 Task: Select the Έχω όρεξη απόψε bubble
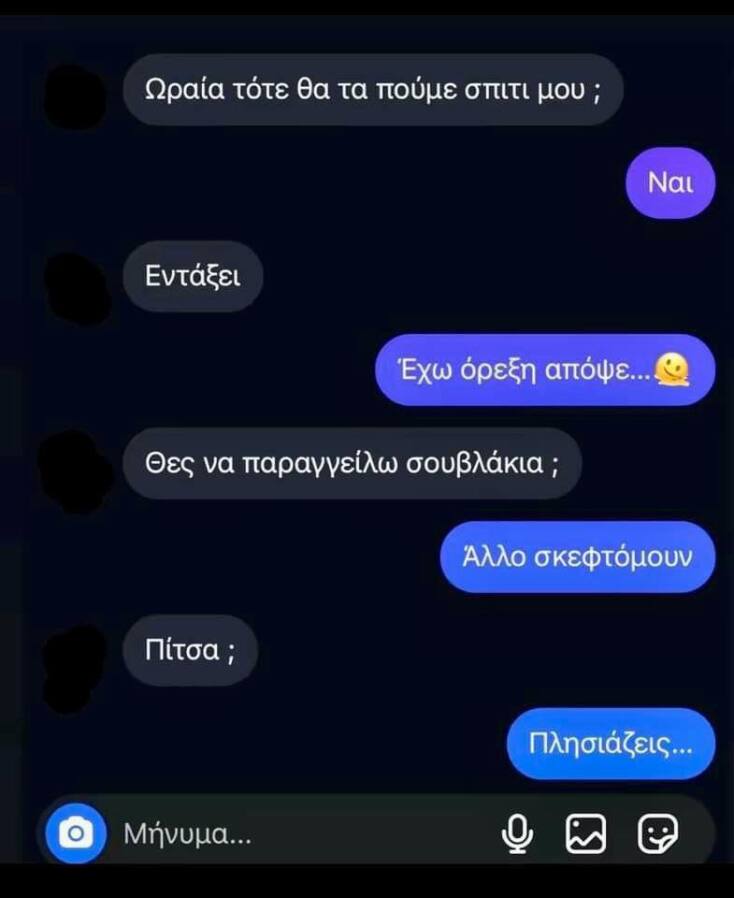(x=545, y=370)
